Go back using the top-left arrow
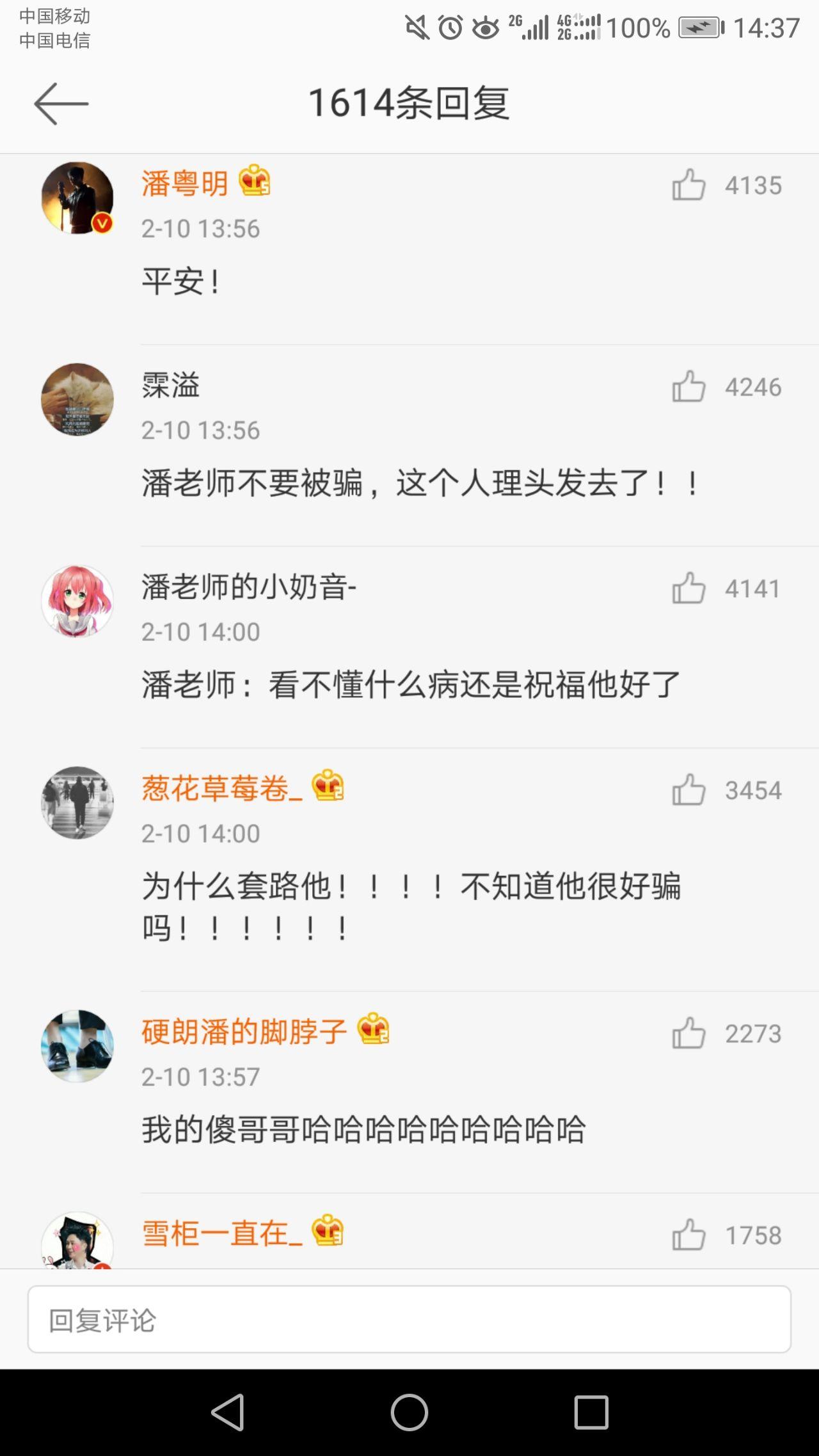 pyautogui.click(x=61, y=104)
